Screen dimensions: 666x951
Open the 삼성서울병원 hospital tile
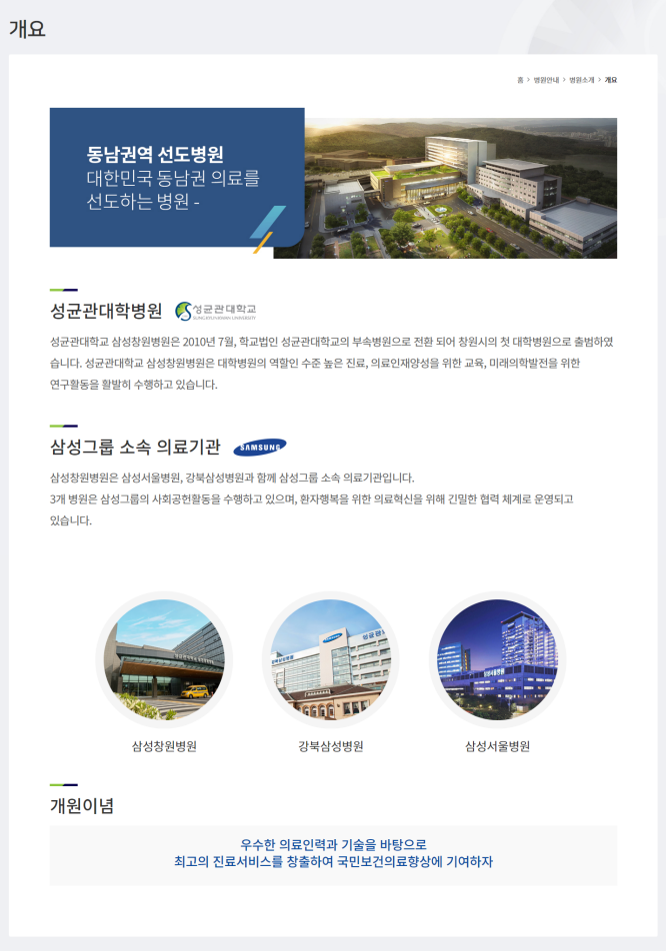[497, 659]
